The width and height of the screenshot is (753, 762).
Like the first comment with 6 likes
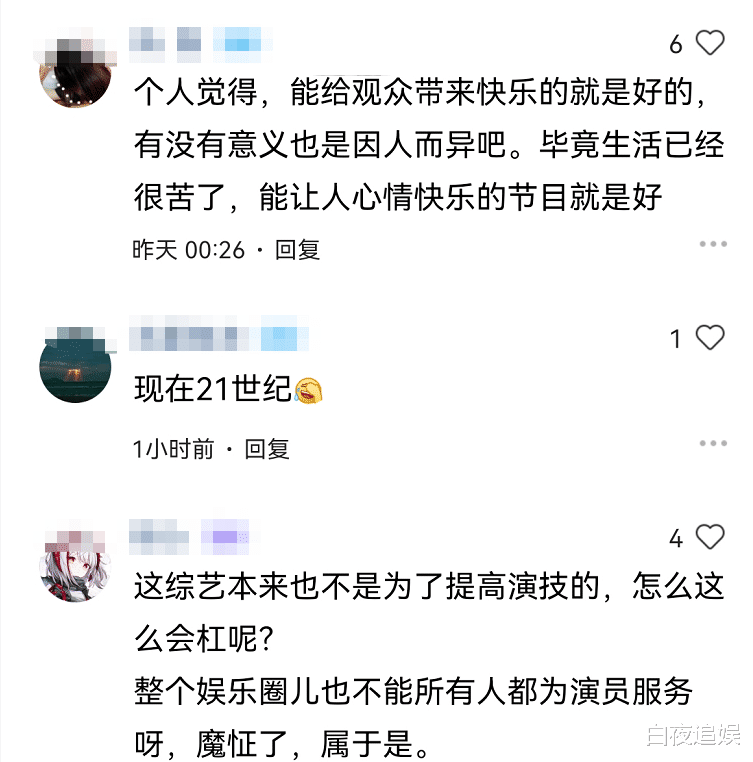coord(710,44)
